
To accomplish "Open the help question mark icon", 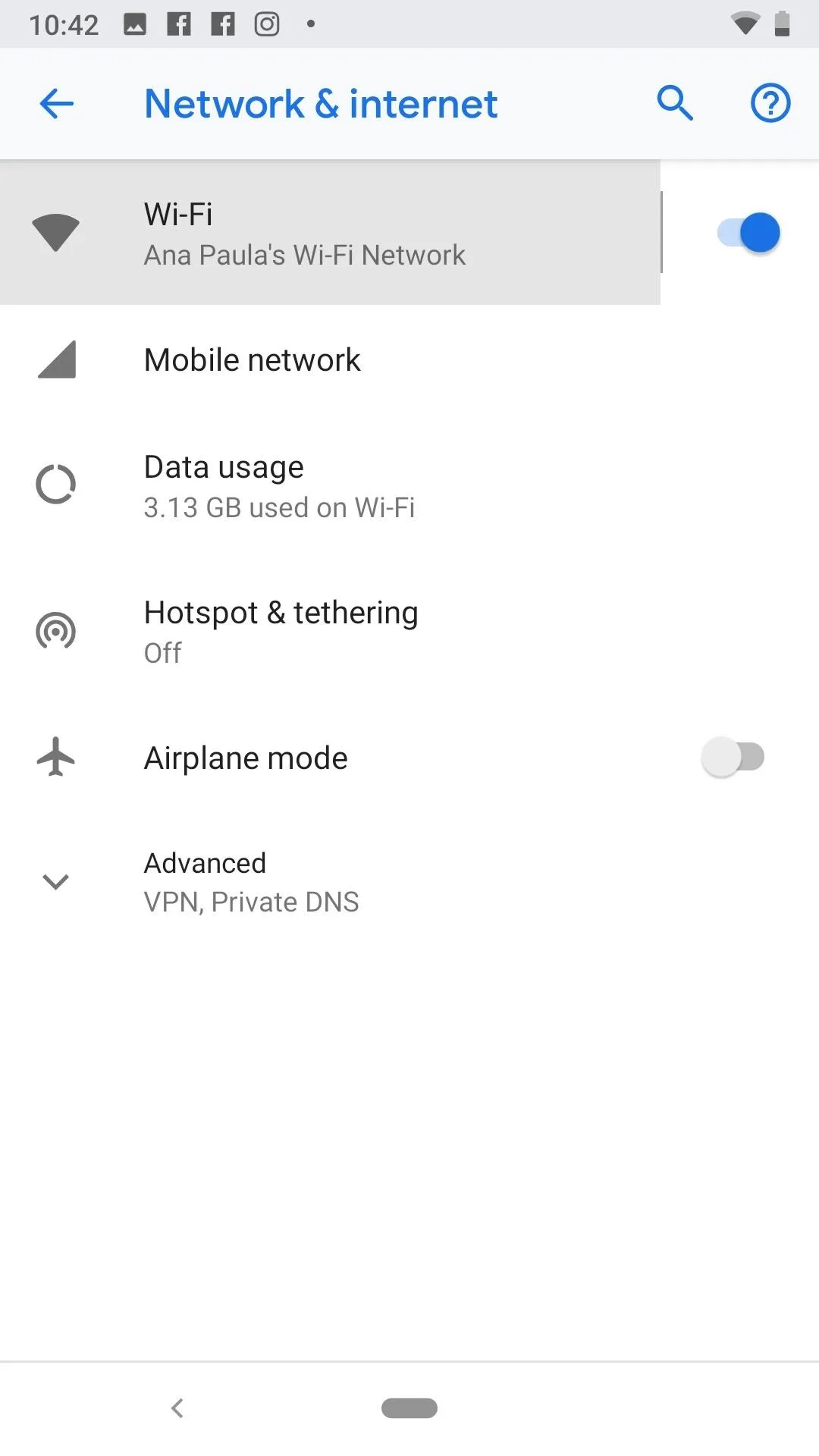I will point(770,103).
